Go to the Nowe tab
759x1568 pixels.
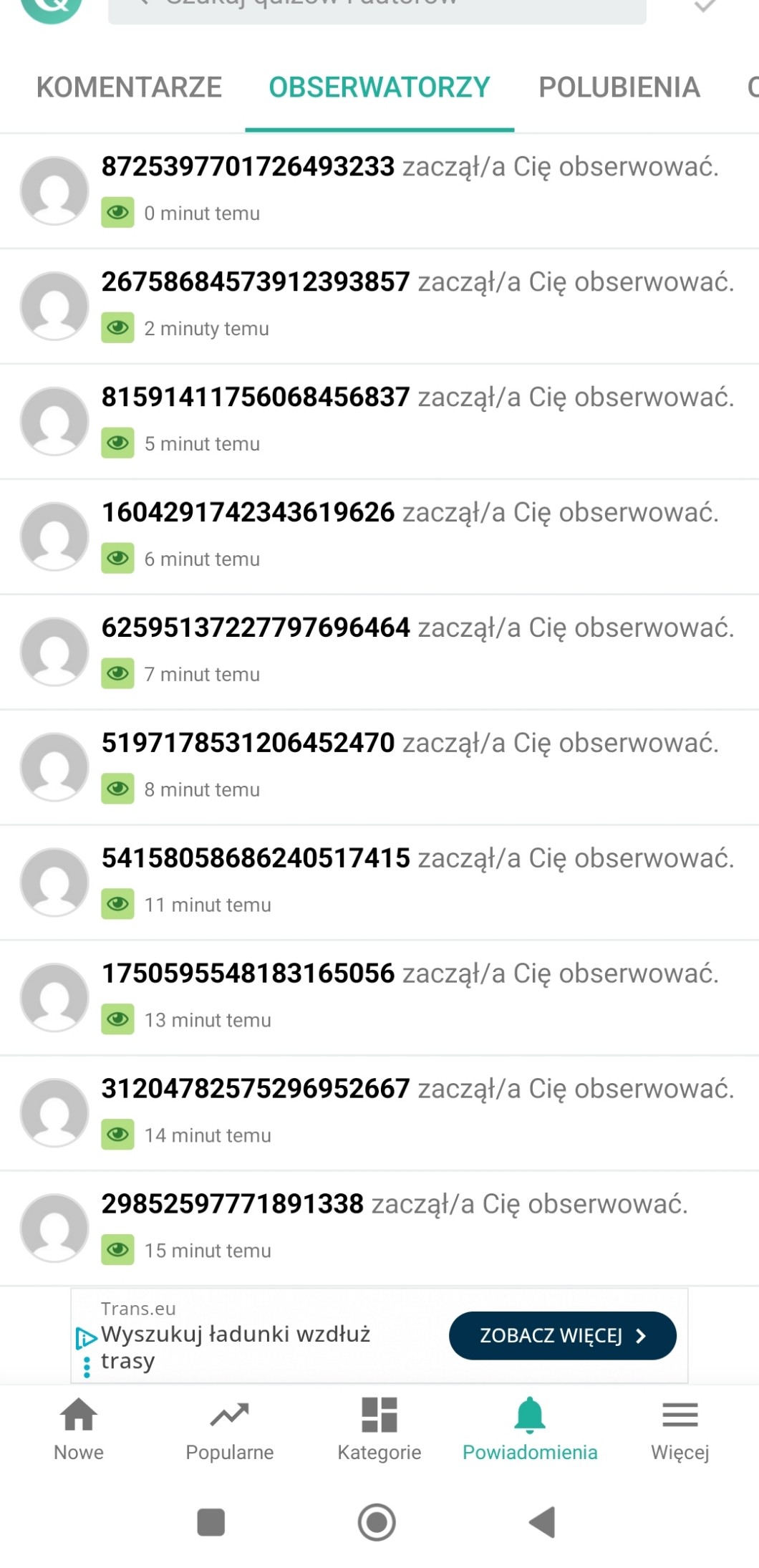pyautogui.click(x=79, y=1429)
